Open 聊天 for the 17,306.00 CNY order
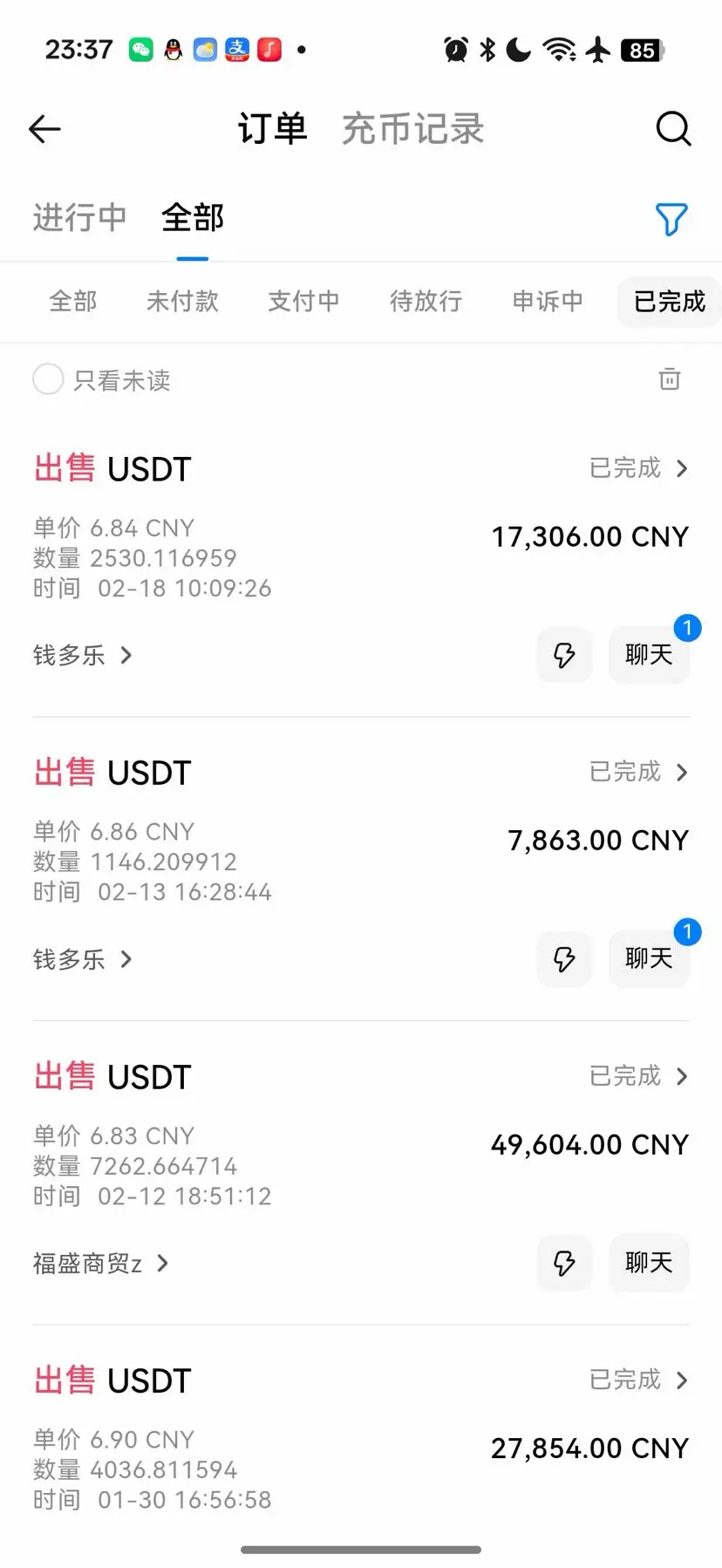 click(x=648, y=655)
